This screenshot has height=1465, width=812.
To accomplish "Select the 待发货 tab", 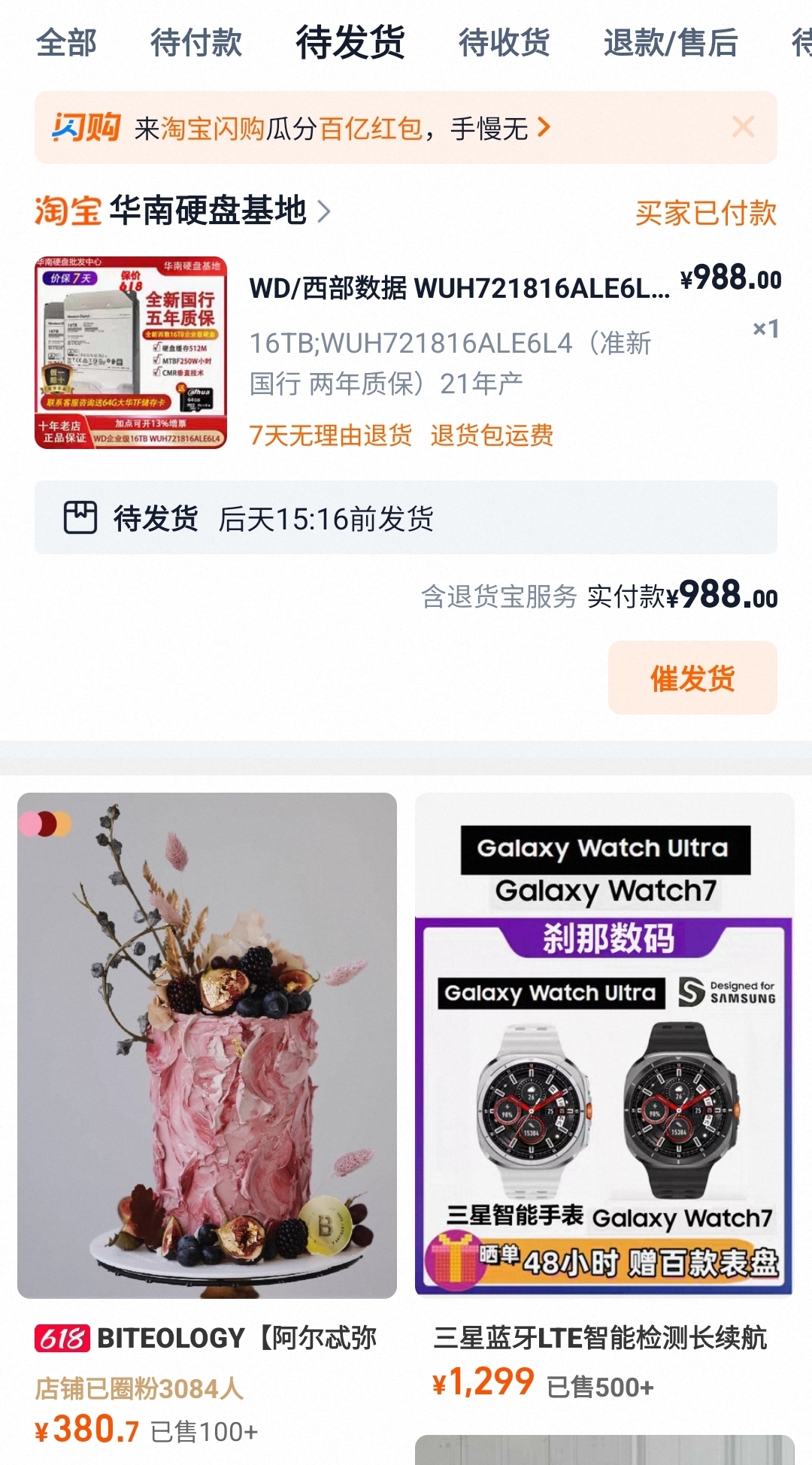I will (350, 42).
